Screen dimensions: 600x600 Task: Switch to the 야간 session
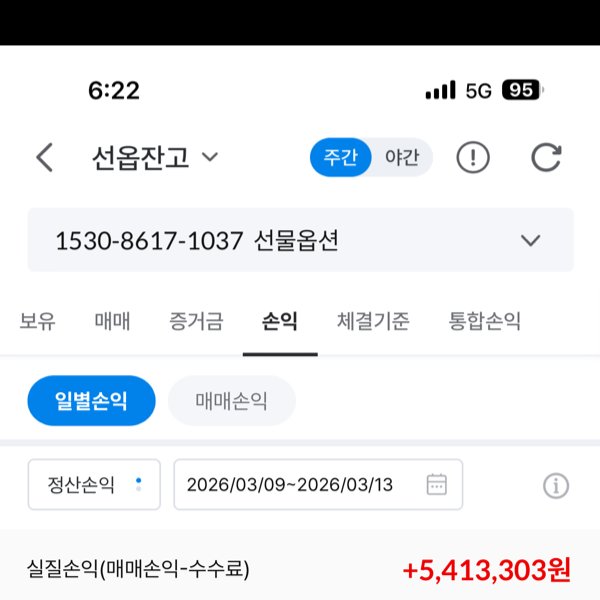click(x=402, y=158)
